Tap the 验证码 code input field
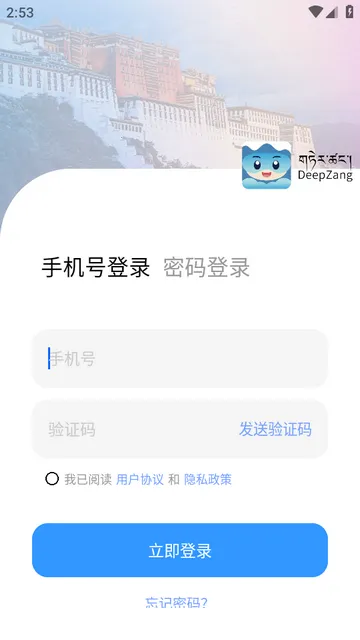 (x=135, y=429)
